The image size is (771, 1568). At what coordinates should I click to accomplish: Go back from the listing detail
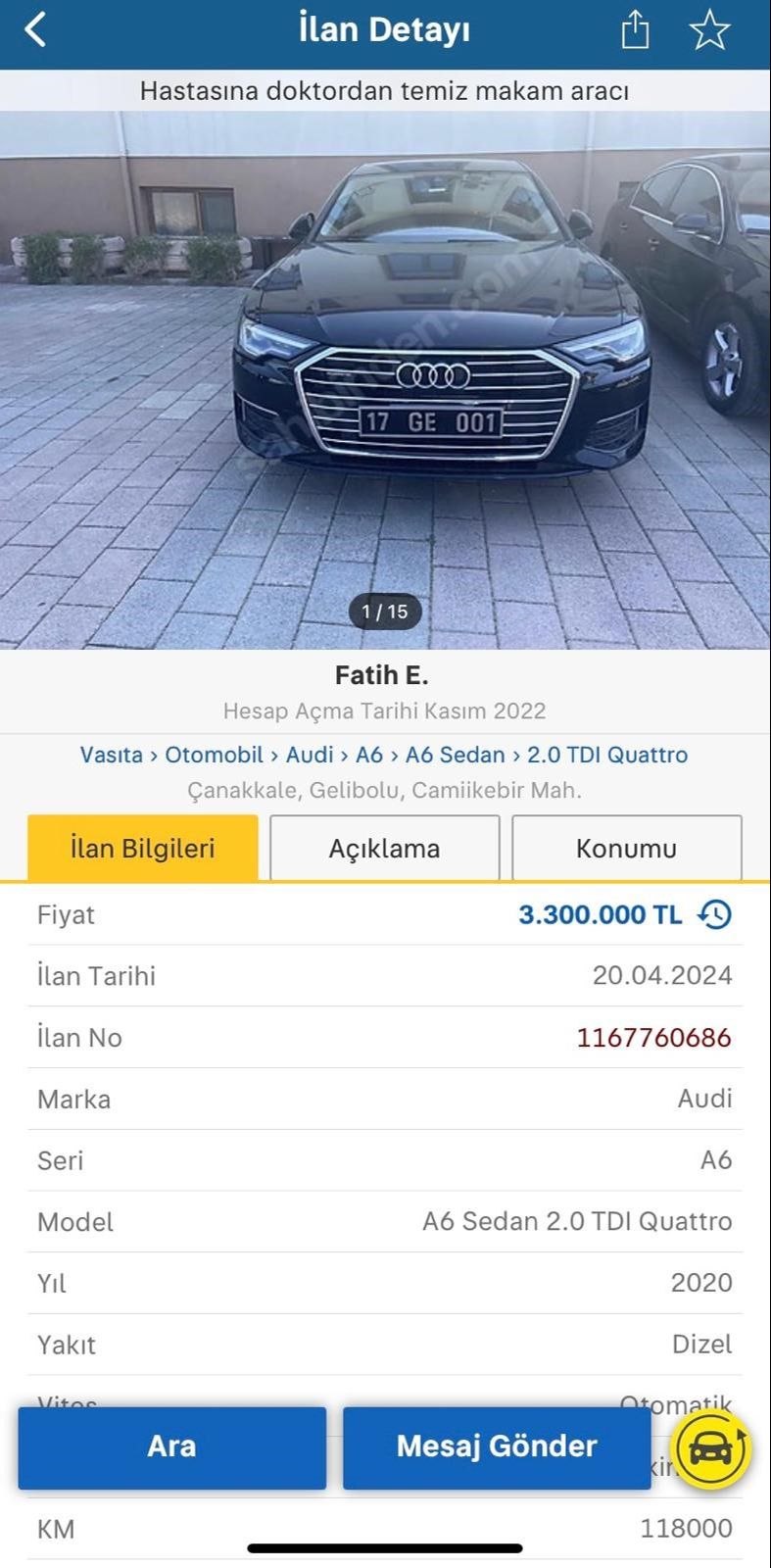pyautogui.click(x=35, y=29)
